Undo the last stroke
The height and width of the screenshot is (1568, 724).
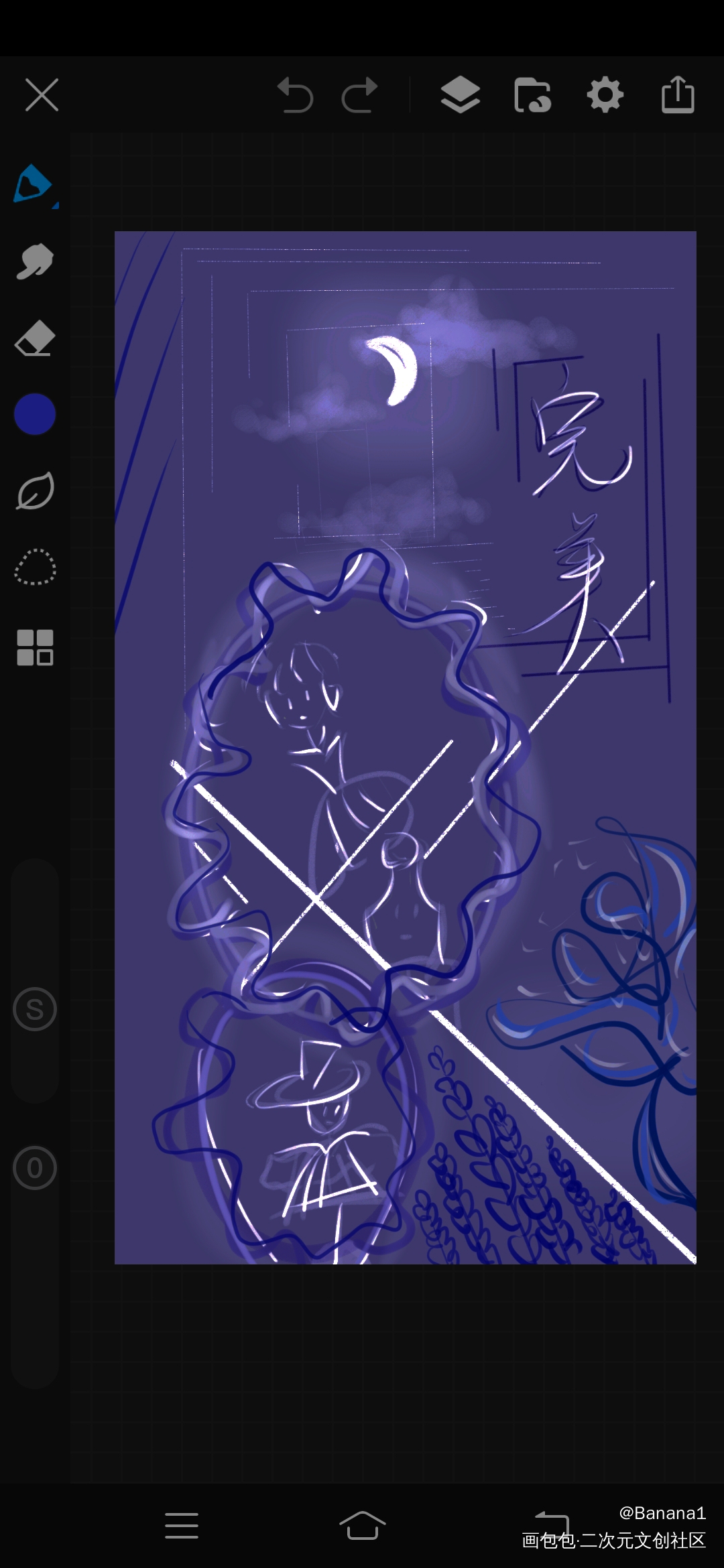tap(295, 95)
